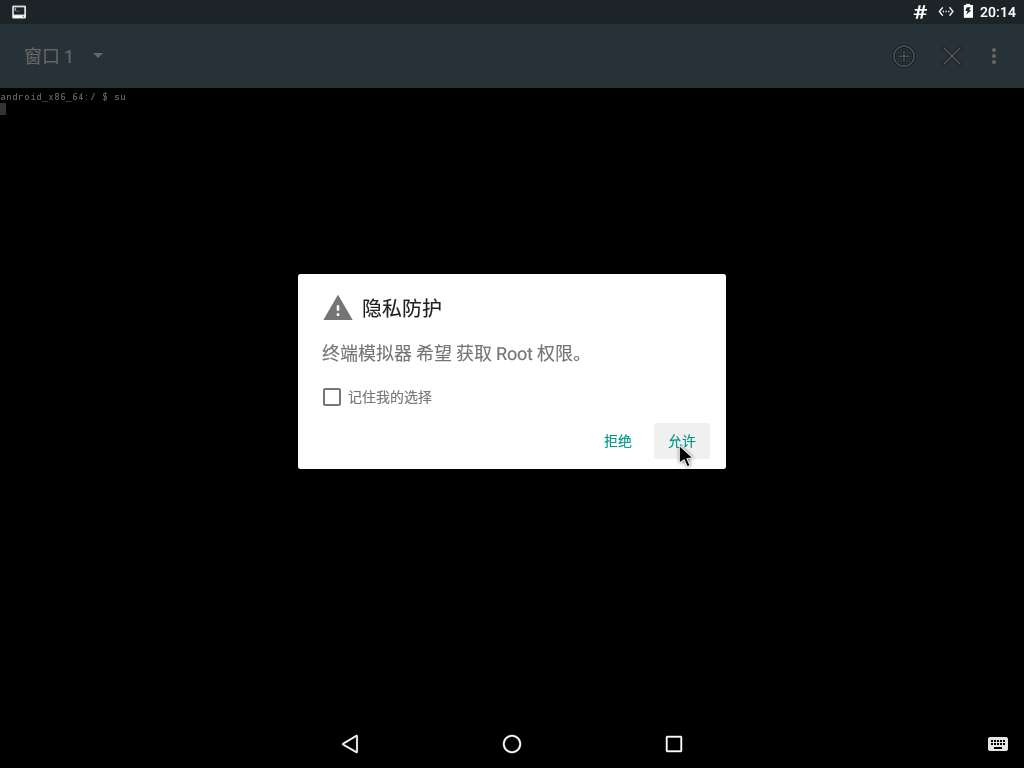
Task: Go back with the navigation bar
Action: tap(350, 743)
